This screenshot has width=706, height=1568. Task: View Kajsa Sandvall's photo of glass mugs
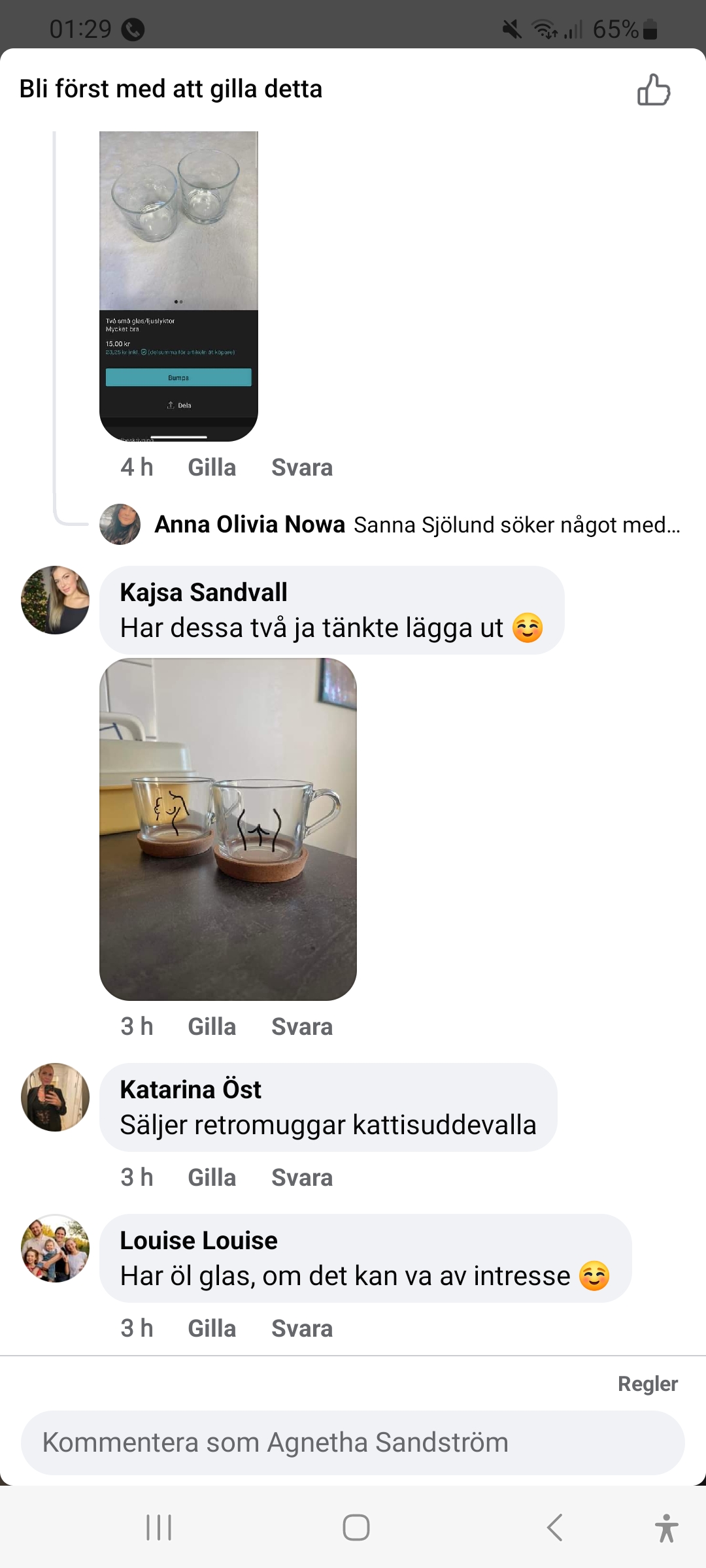(227, 828)
